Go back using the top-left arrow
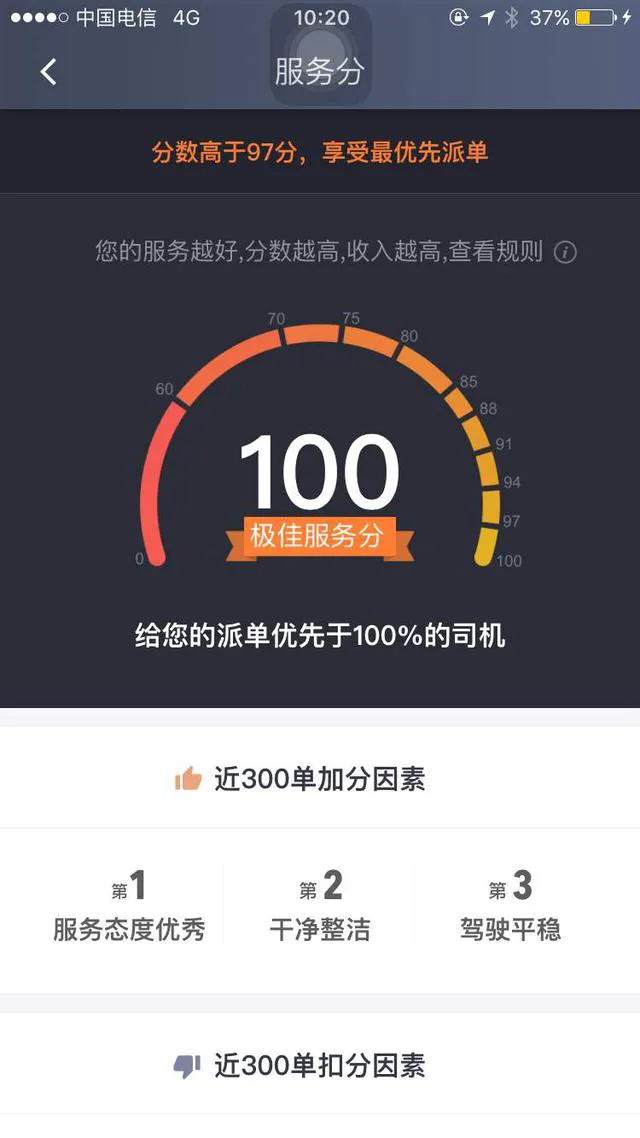This screenshot has height=1138, width=640. pyautogui.click(x=48, y=71)
